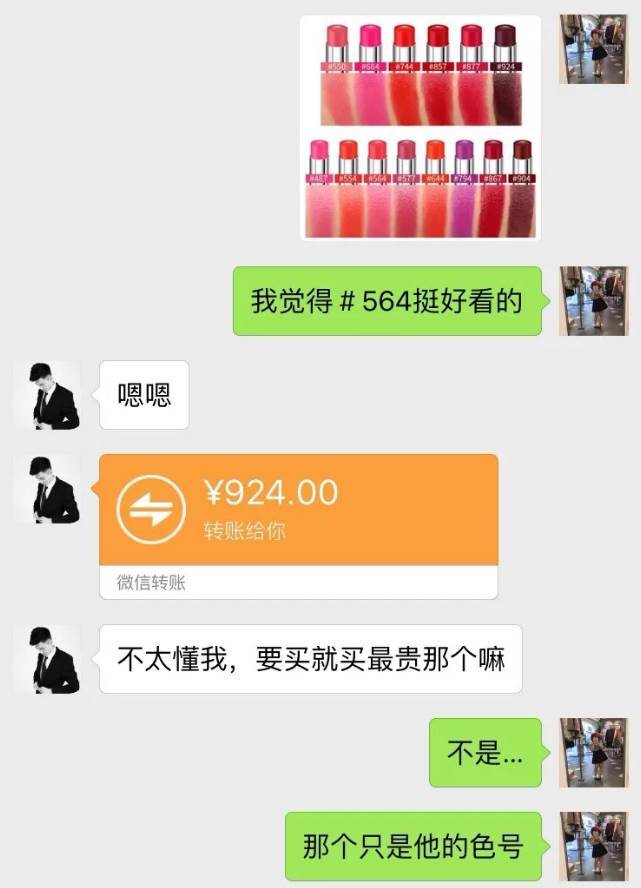The height and width of the screenshot is (888, 641).
Task: Open the contact's avatar beside the 嗯嗯 message
Action: coord(46,396)
